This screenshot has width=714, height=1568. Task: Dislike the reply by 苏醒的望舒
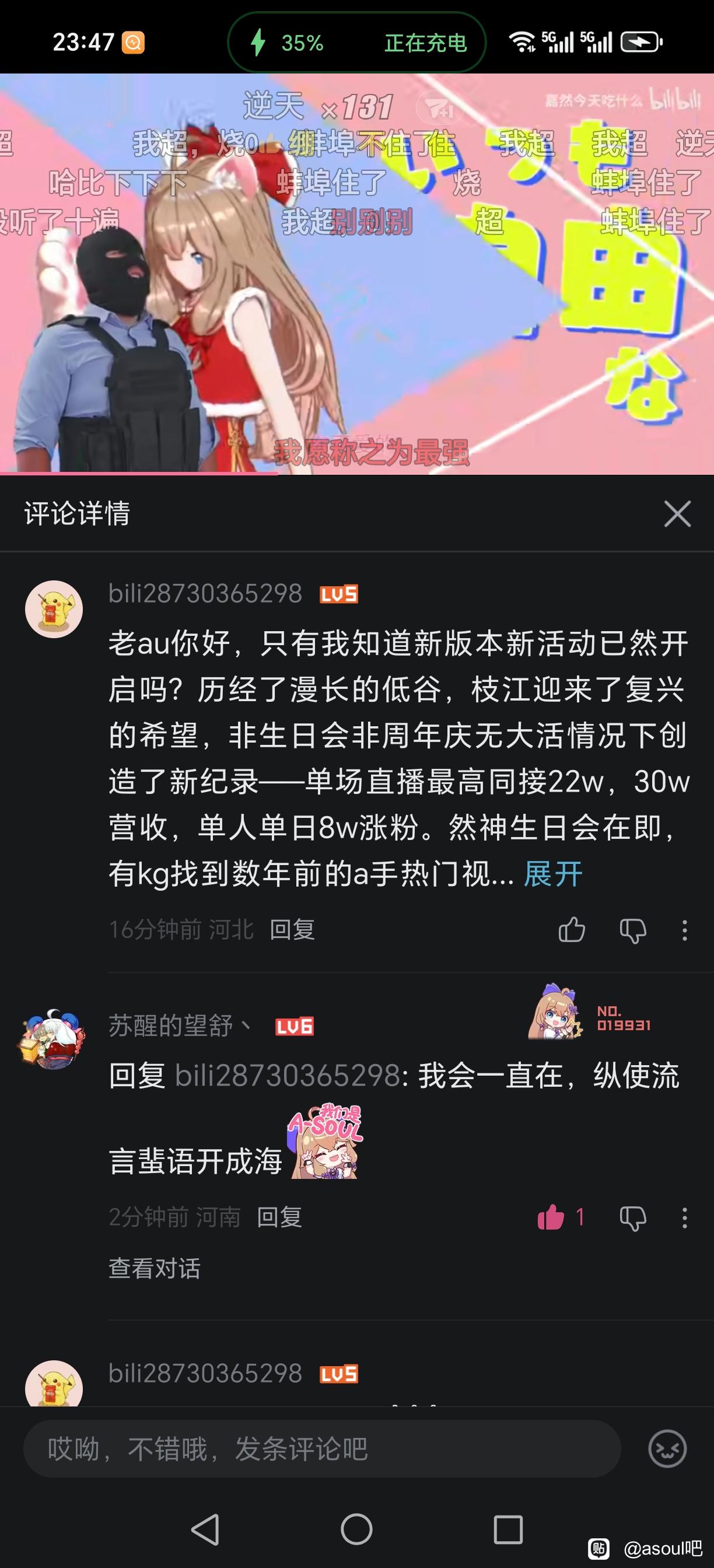[632, 1218]
